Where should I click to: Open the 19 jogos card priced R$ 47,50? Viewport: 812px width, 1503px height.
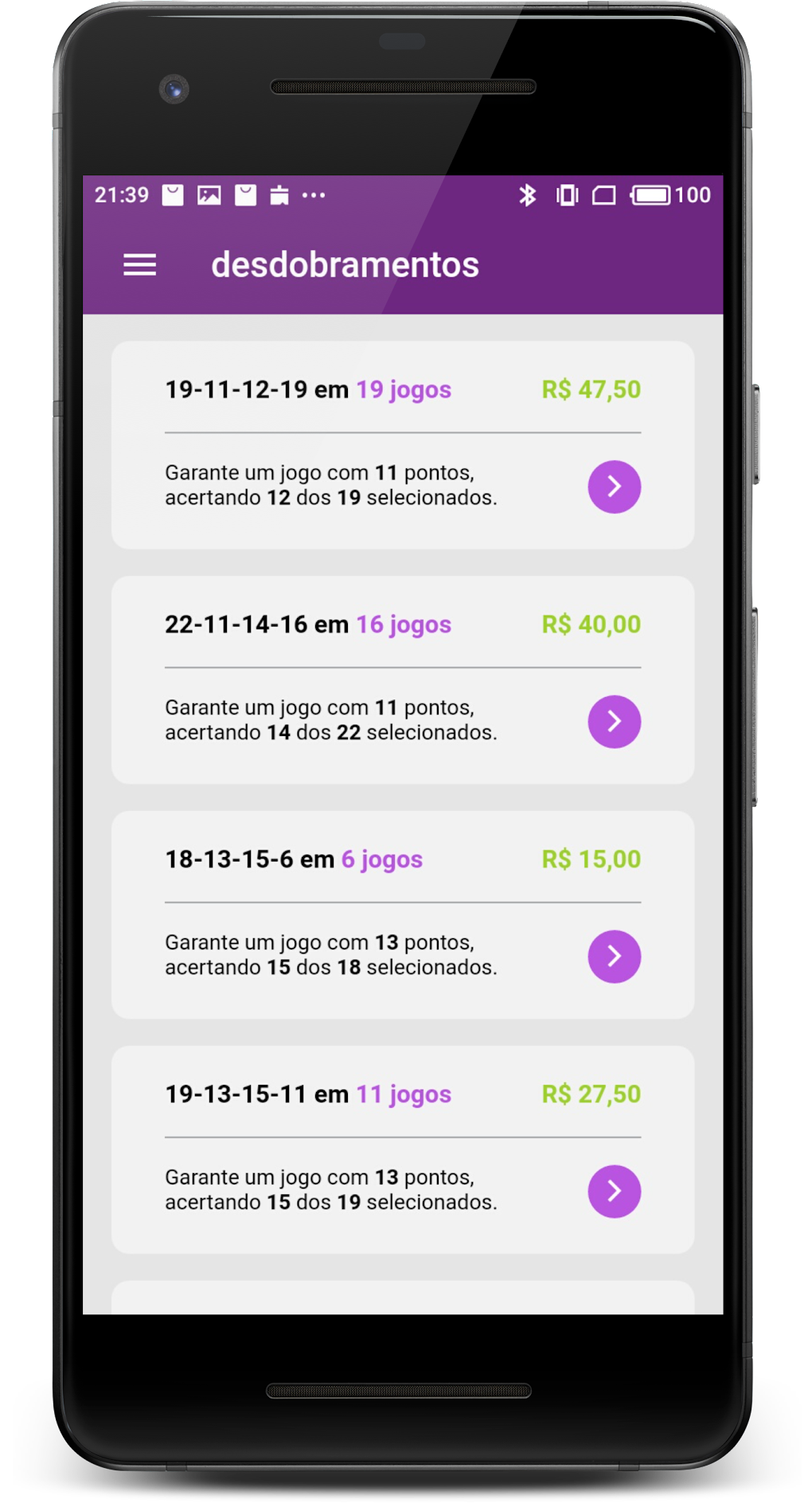[403, 445]
